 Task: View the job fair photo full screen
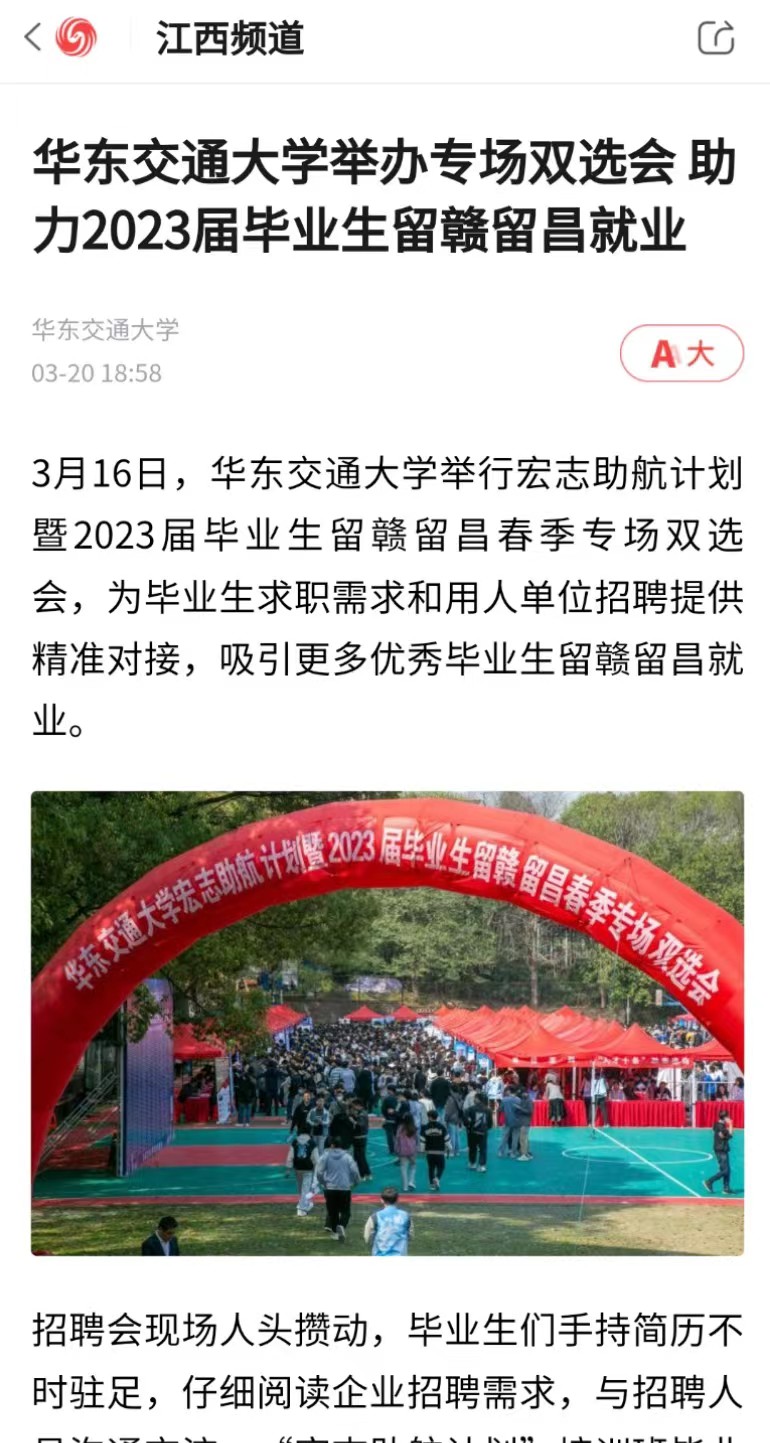tap(387, 1022)
